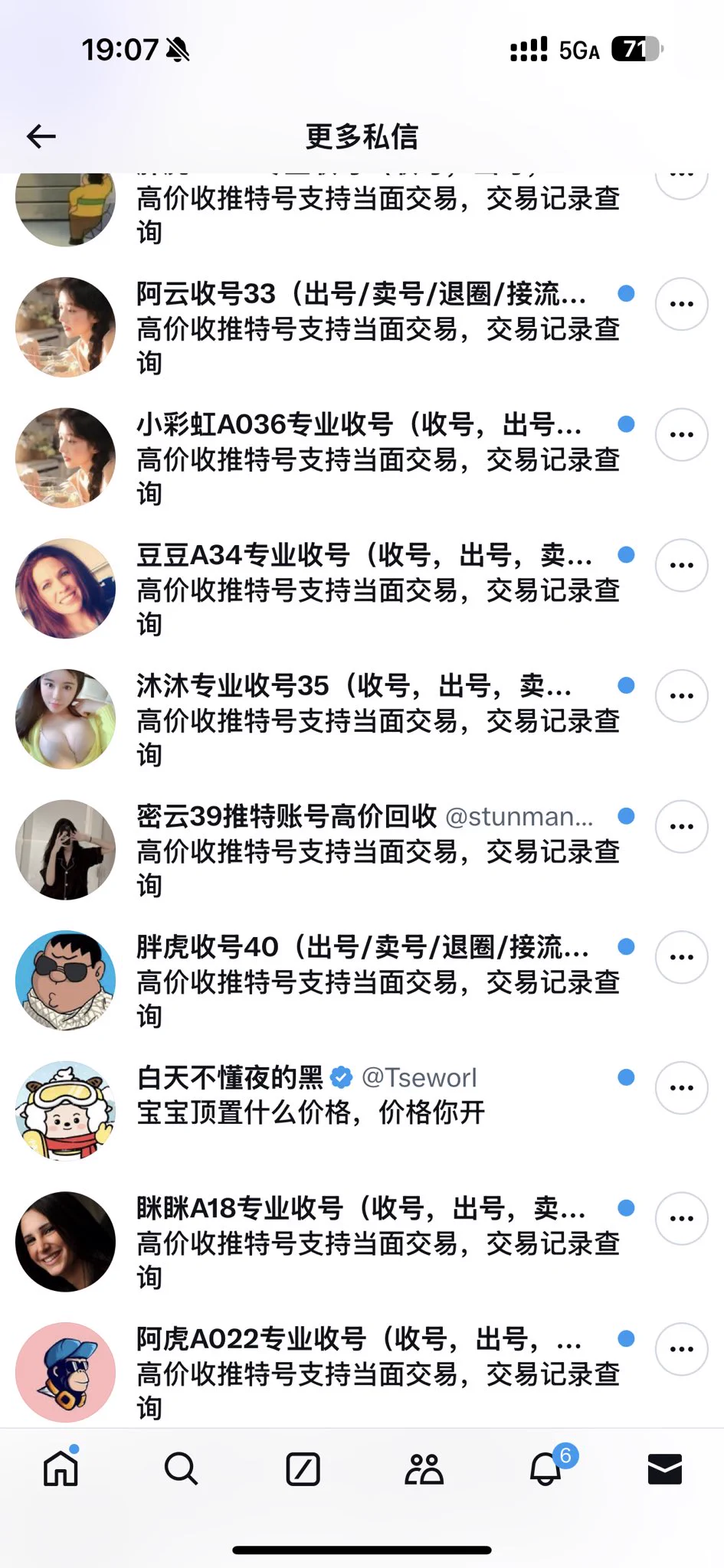The height and width of the screenshot is (1568, 724).
Task: View the profile picture of 胖虎收号40
Action: (66, 981)
